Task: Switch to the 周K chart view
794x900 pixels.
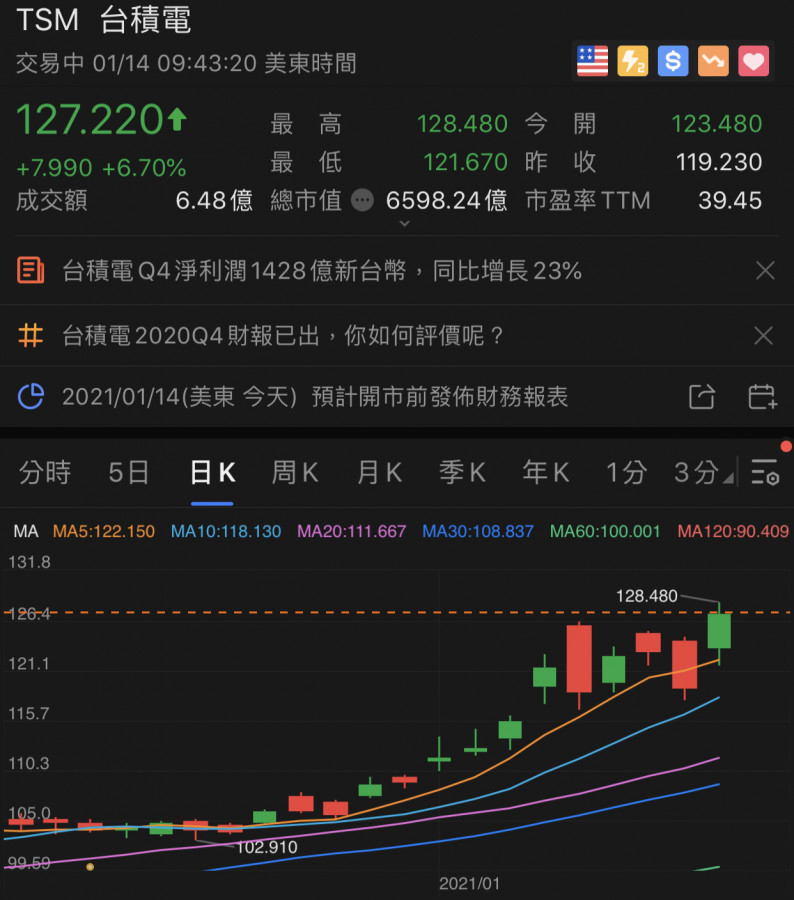Action: point(295,472)
